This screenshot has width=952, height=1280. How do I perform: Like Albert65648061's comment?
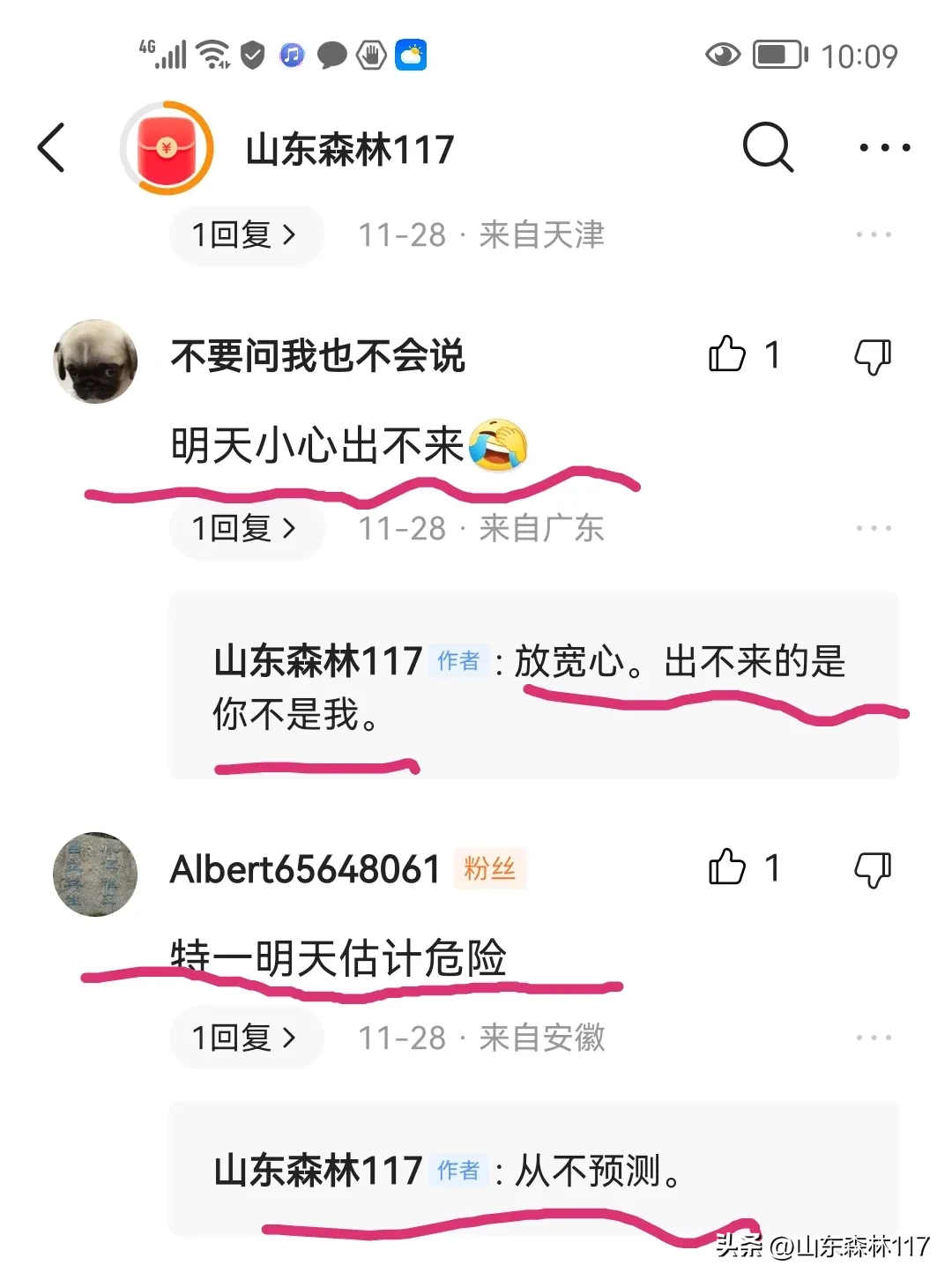[728, 867]
